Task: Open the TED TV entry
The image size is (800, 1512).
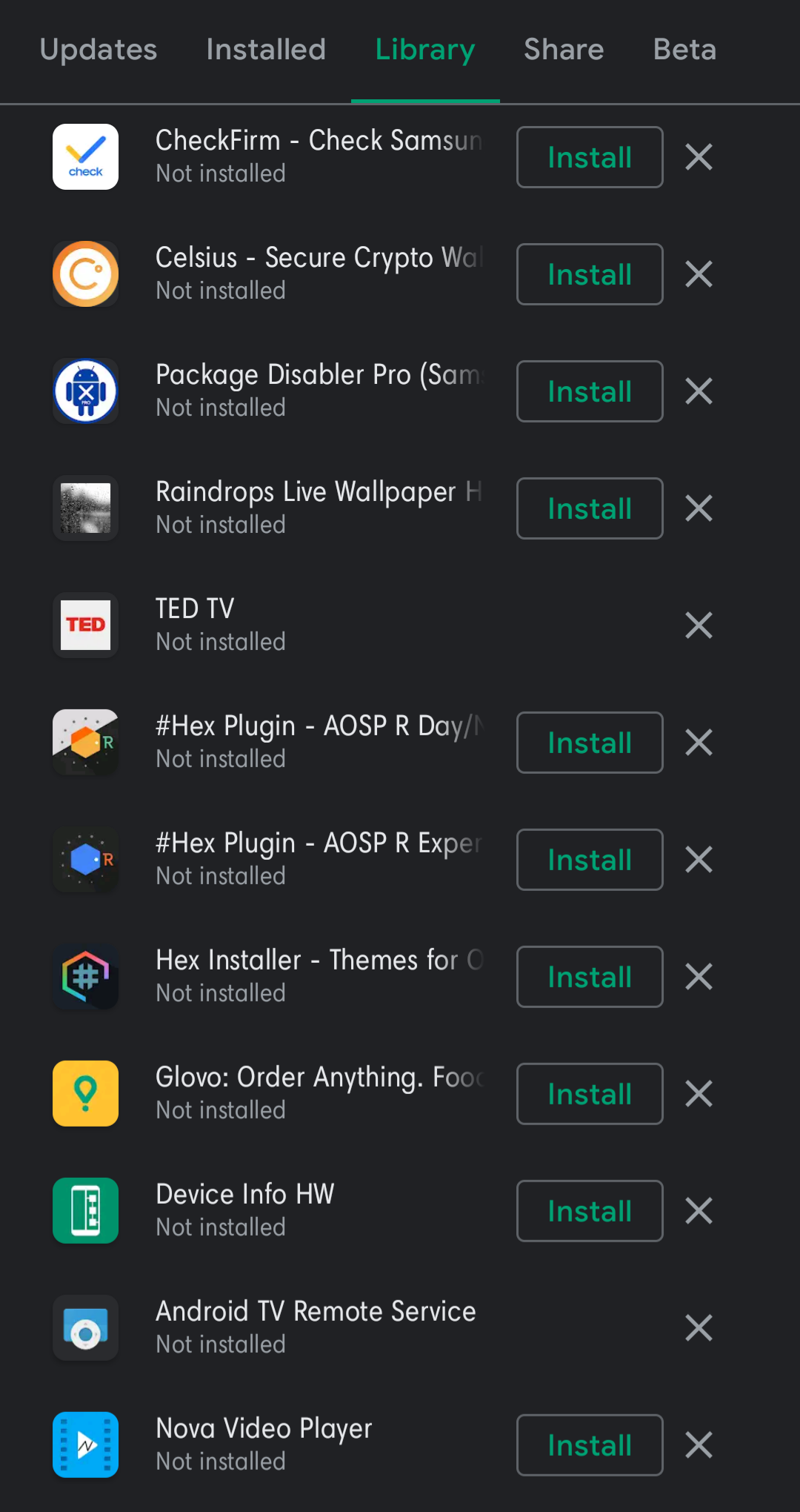Action: tap(296, 625)
